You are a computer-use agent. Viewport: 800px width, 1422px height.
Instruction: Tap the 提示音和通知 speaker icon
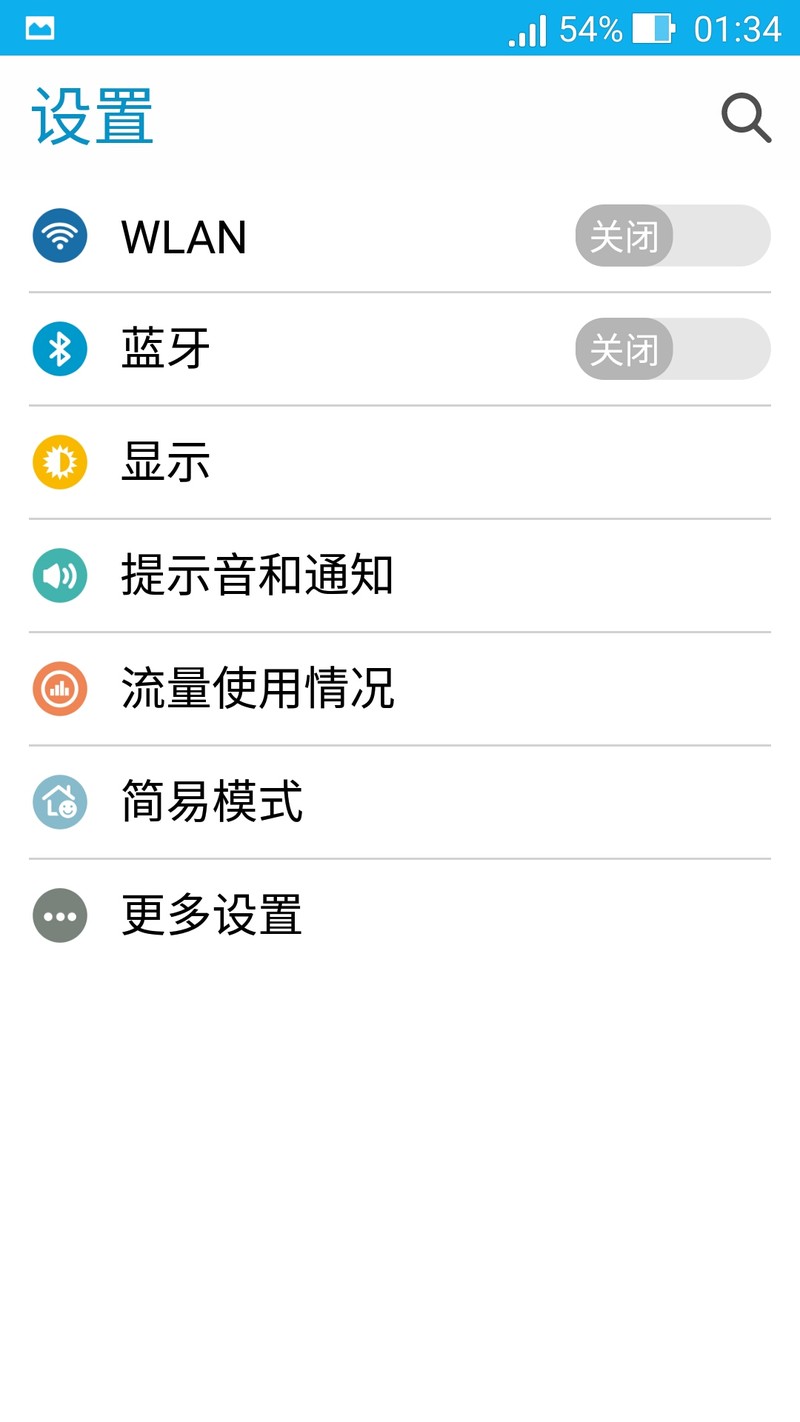click(x=60, y=575)
